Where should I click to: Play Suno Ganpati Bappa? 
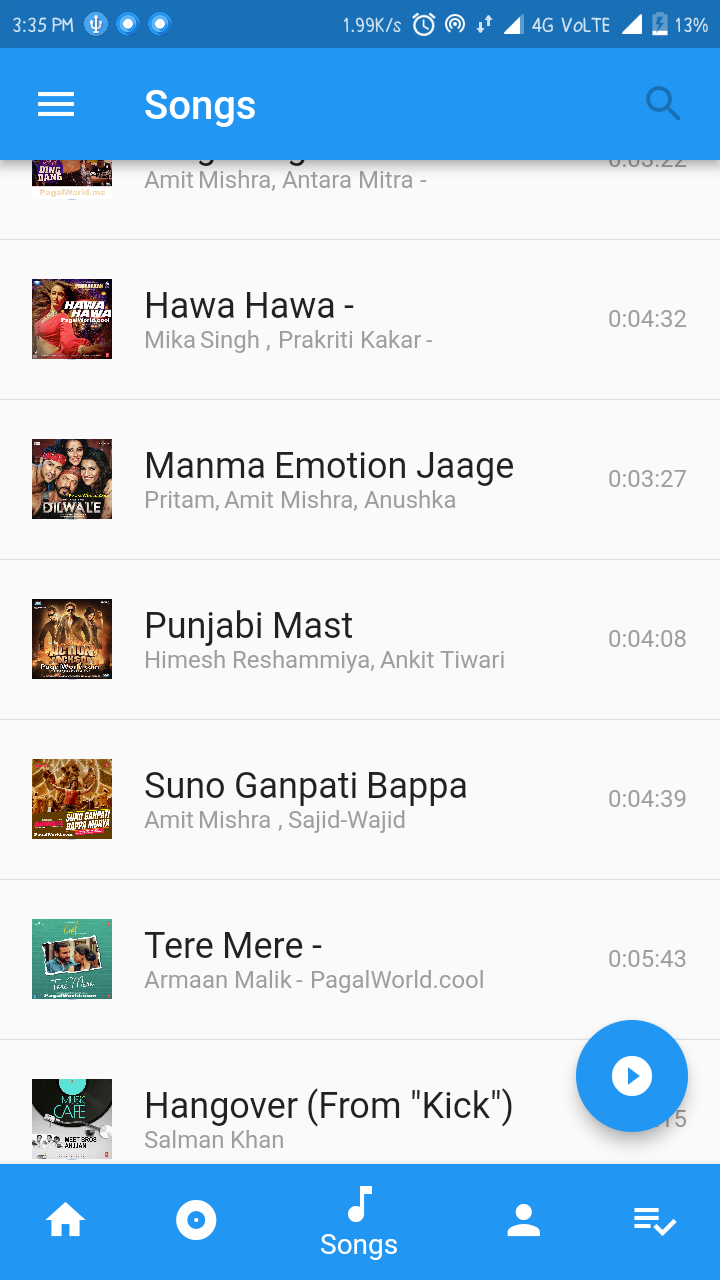click(x=360, y=799)
